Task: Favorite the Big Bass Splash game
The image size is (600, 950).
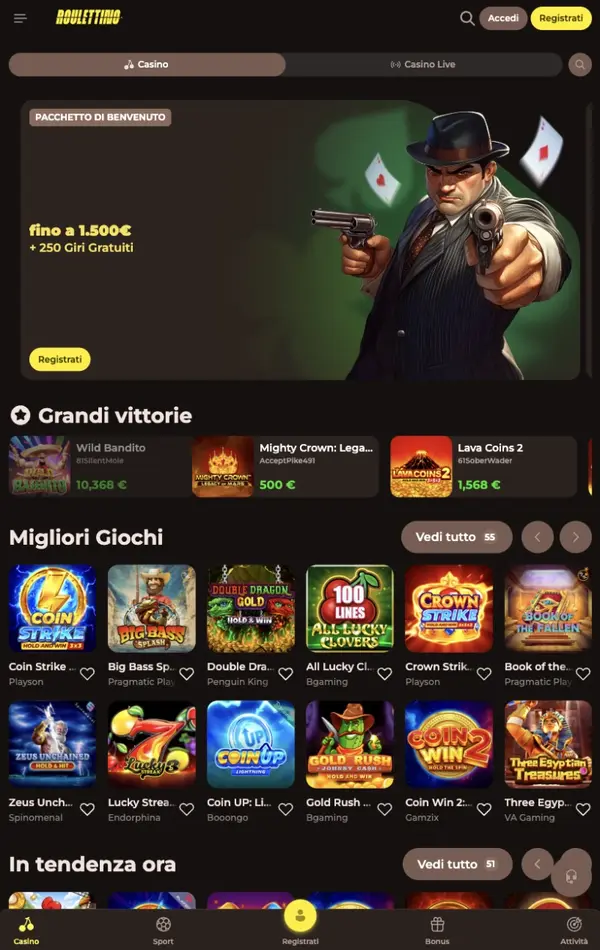Action: [187, 674]
